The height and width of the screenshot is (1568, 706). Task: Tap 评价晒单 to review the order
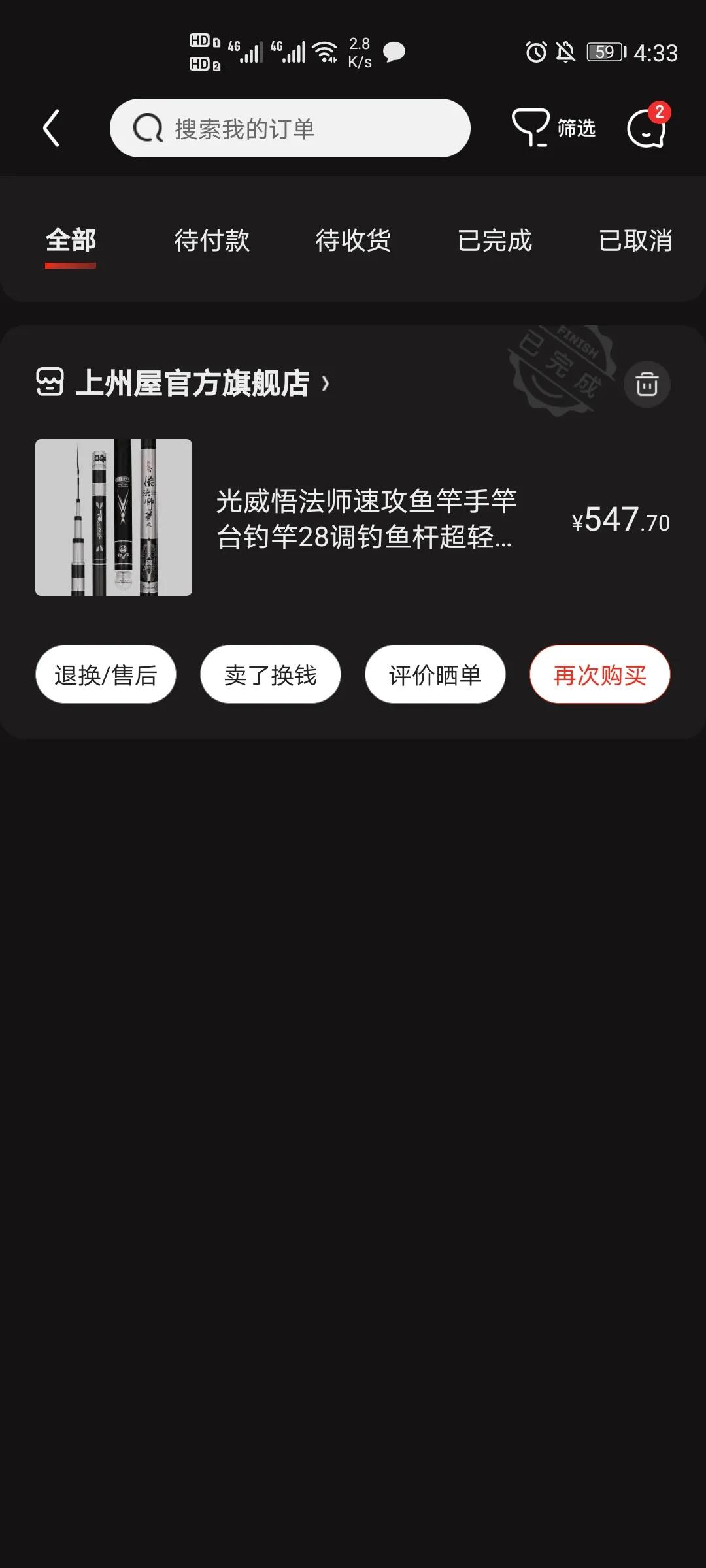435,674
